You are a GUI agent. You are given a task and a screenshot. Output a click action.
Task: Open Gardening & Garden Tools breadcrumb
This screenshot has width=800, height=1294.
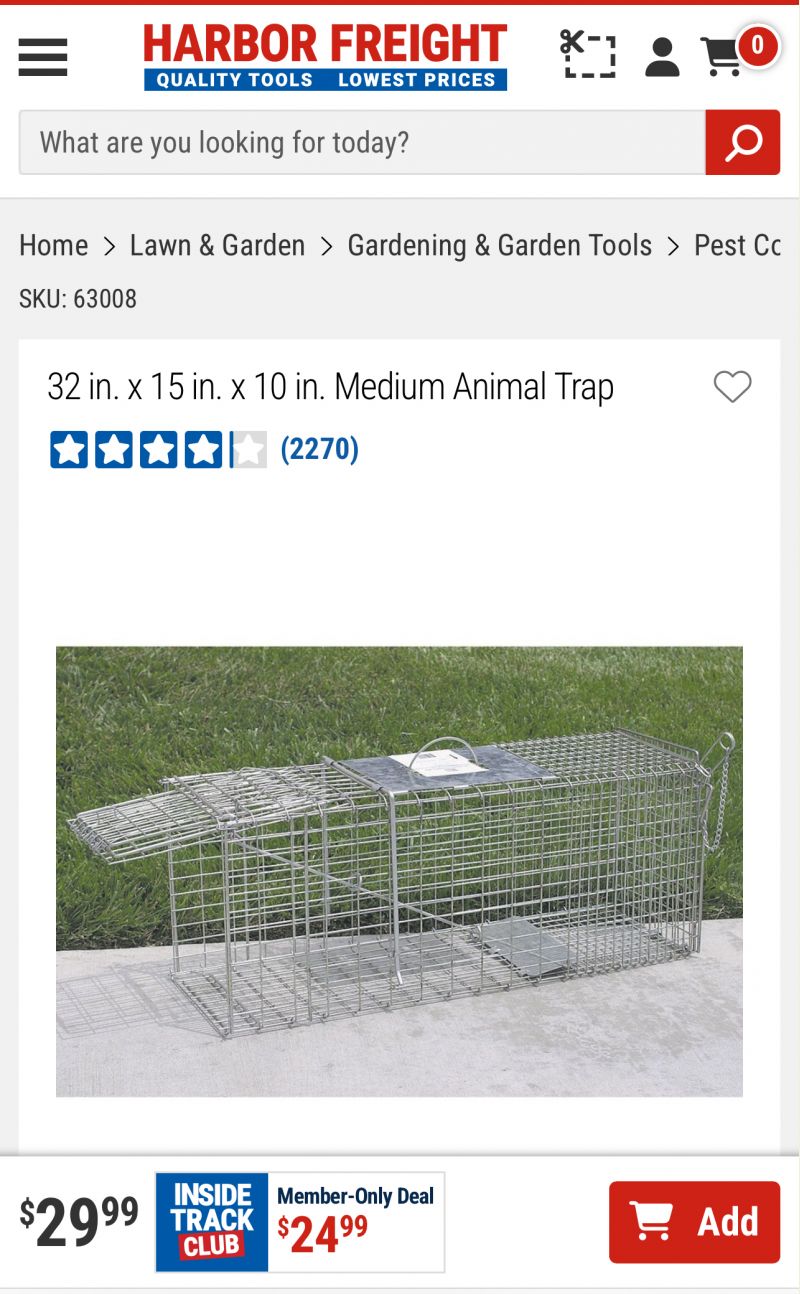499,245
